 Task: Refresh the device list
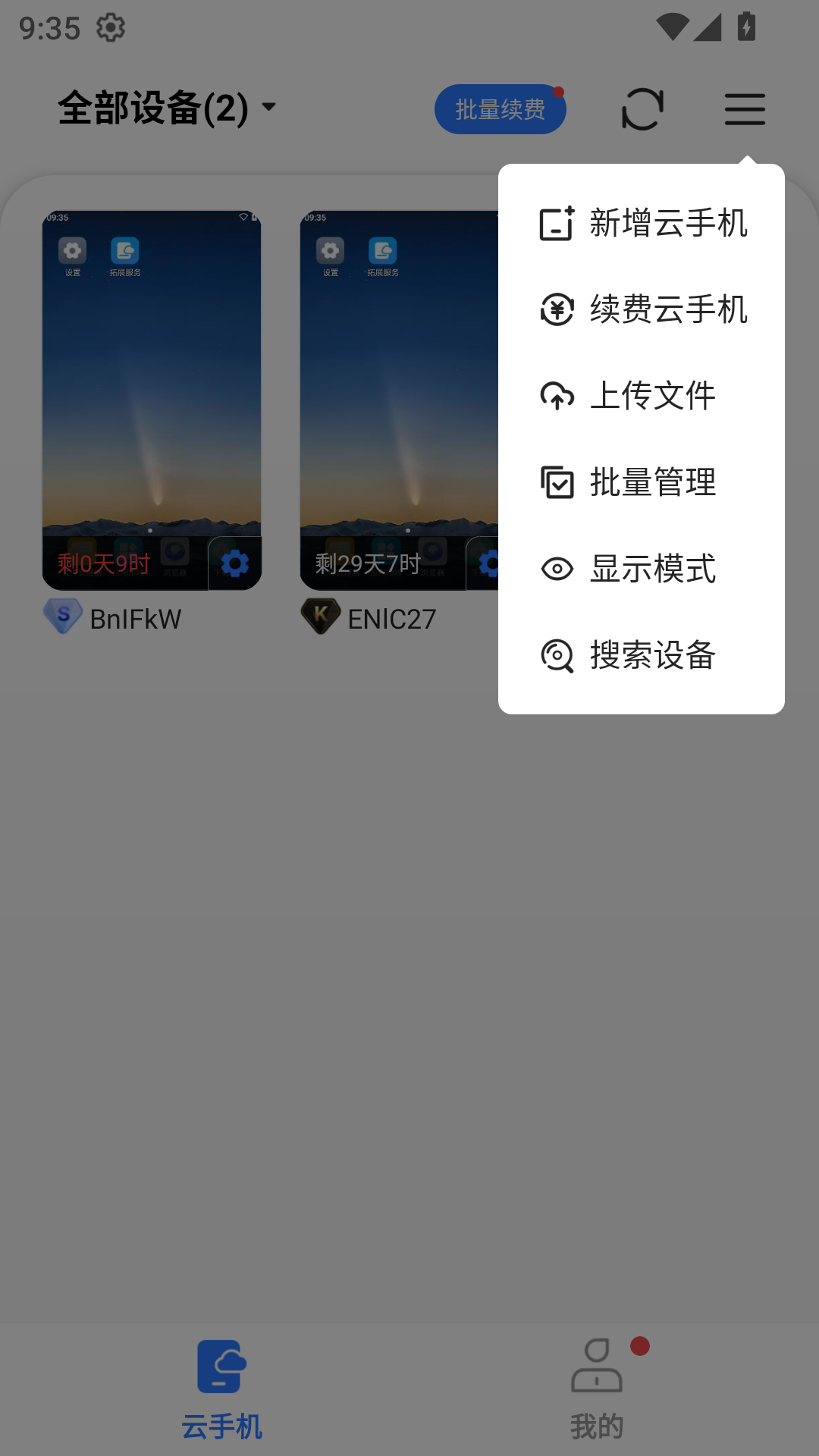coord(642,108)
